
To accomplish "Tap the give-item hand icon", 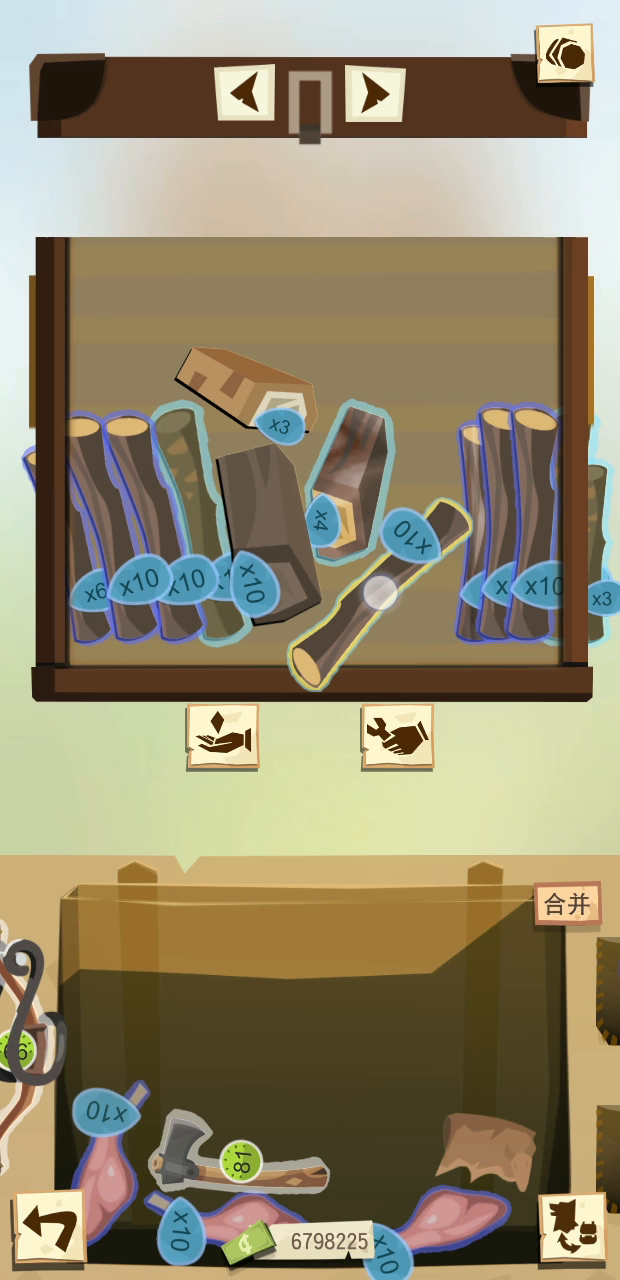I will click(x=223, y=736).
